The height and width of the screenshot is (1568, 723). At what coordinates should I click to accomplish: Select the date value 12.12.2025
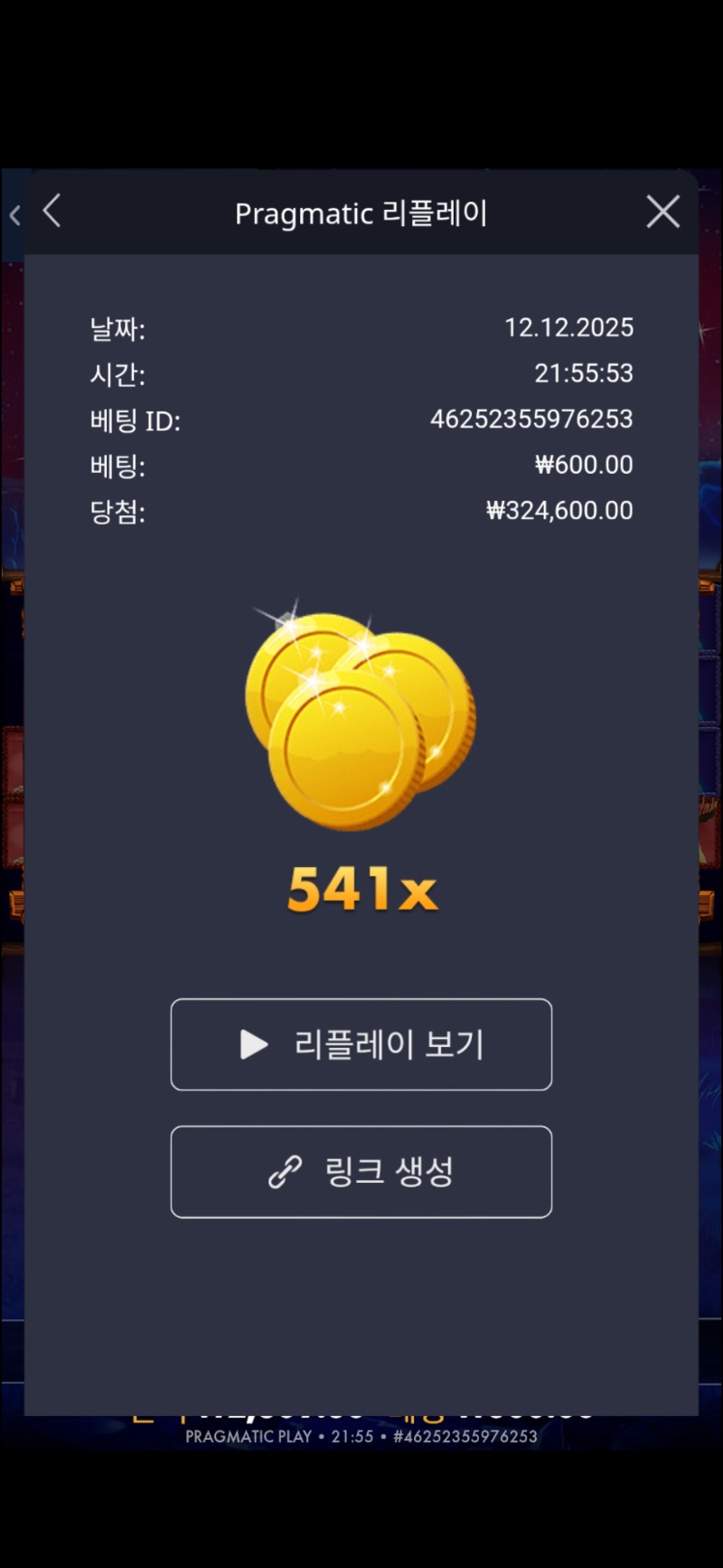570,328
